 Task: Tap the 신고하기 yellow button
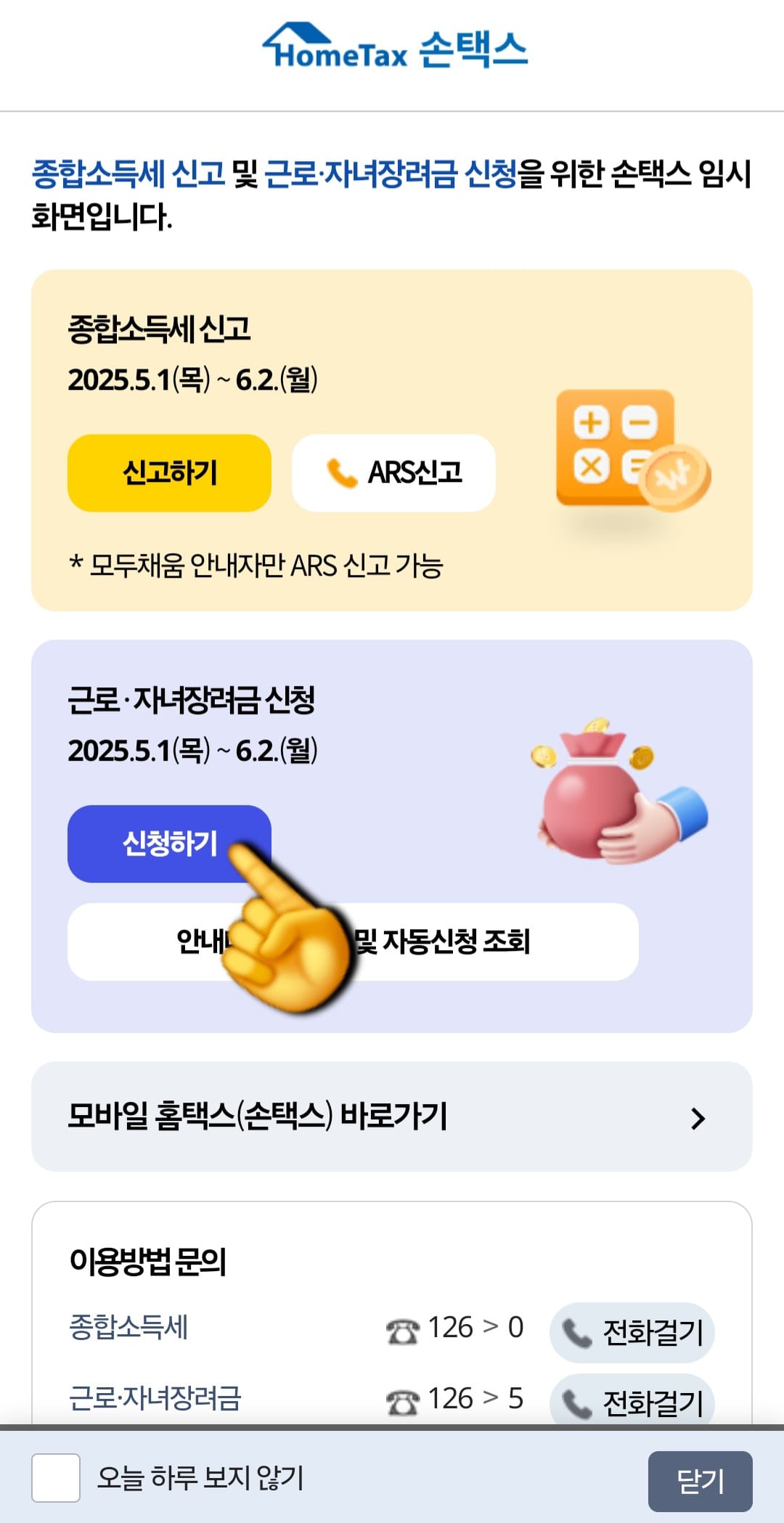(x=168, y=473)
